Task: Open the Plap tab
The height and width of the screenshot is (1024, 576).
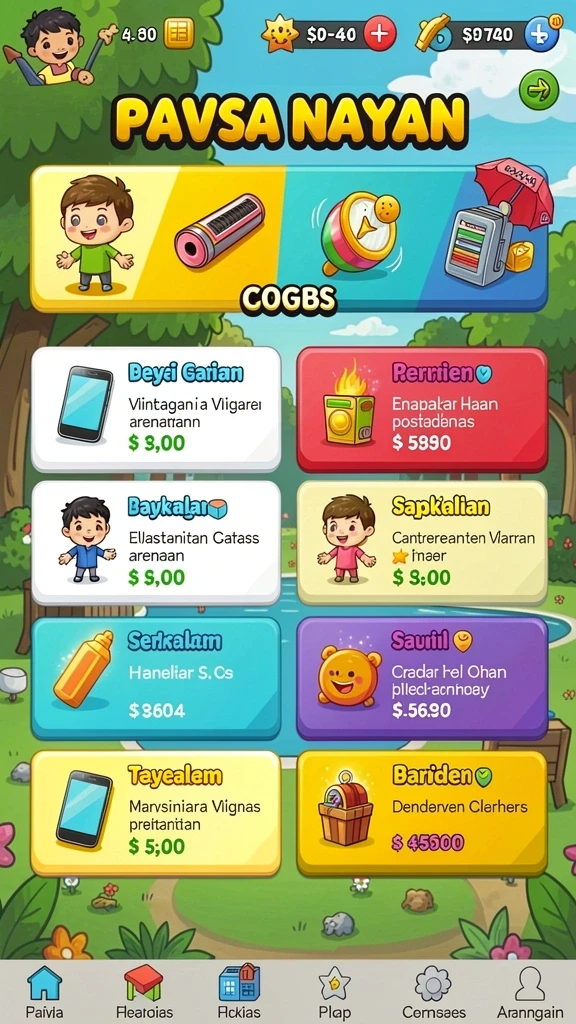Action: coord(334,993)
